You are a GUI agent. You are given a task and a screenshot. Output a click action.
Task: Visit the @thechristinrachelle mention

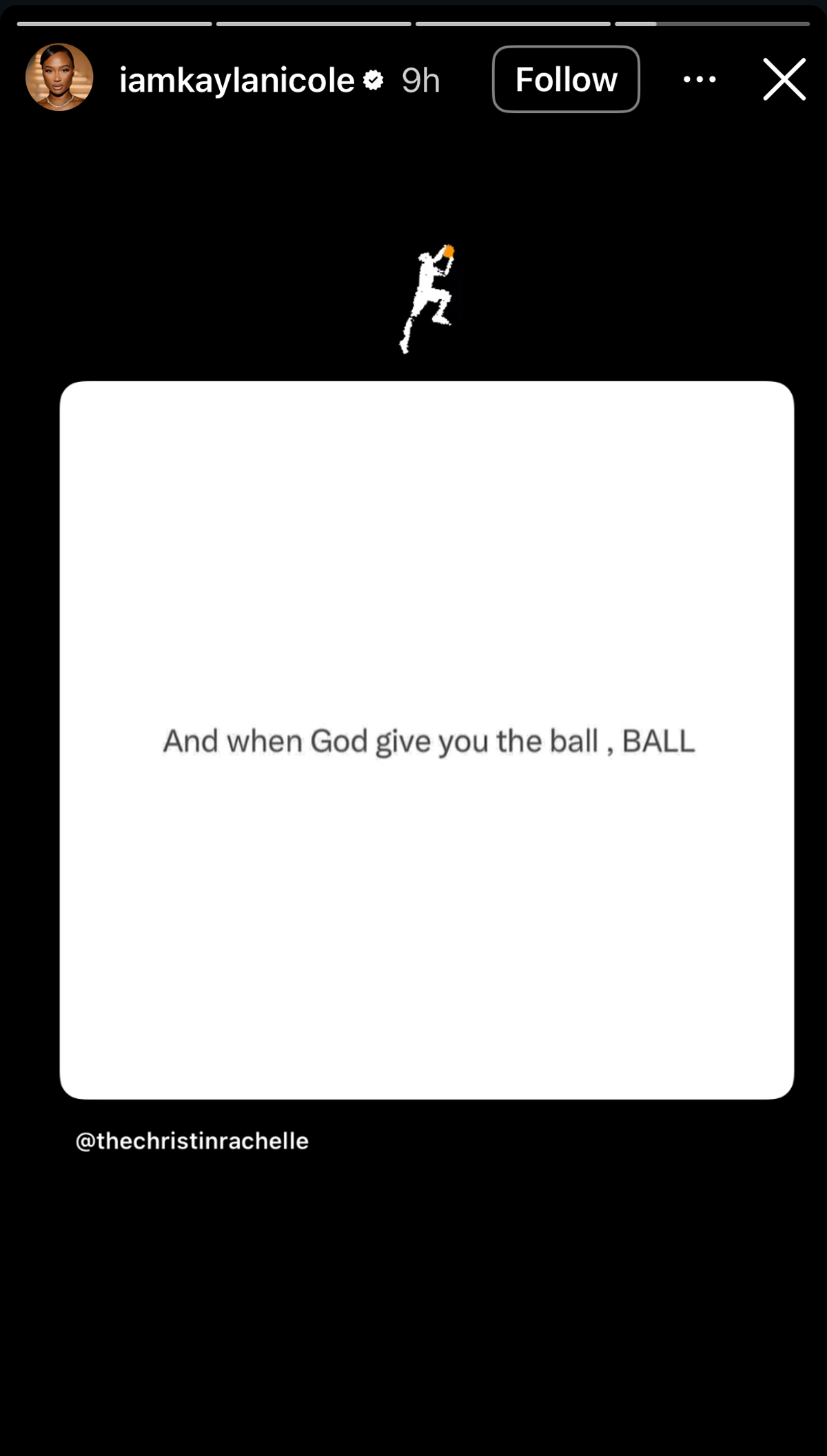192,1141
